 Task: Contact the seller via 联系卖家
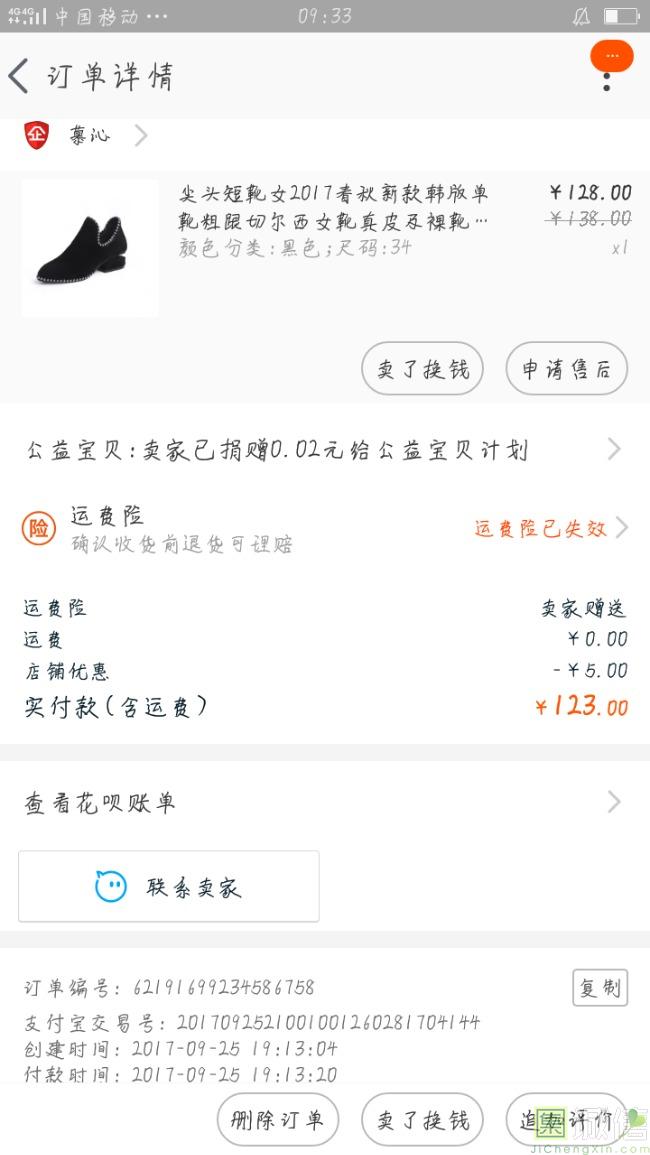pos(169,886)
